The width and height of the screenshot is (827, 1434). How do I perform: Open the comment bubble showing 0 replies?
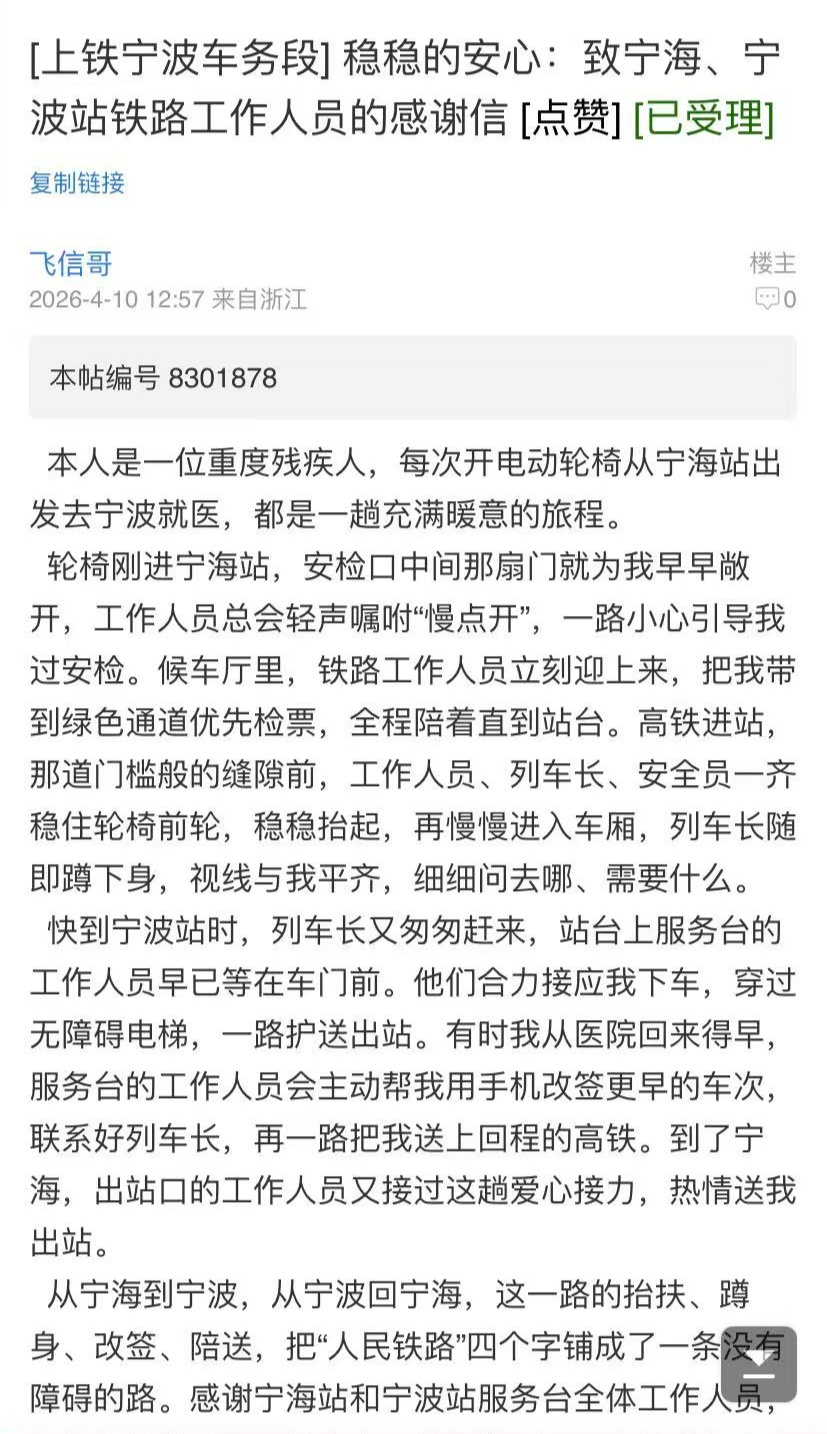[x=775, y=298]
